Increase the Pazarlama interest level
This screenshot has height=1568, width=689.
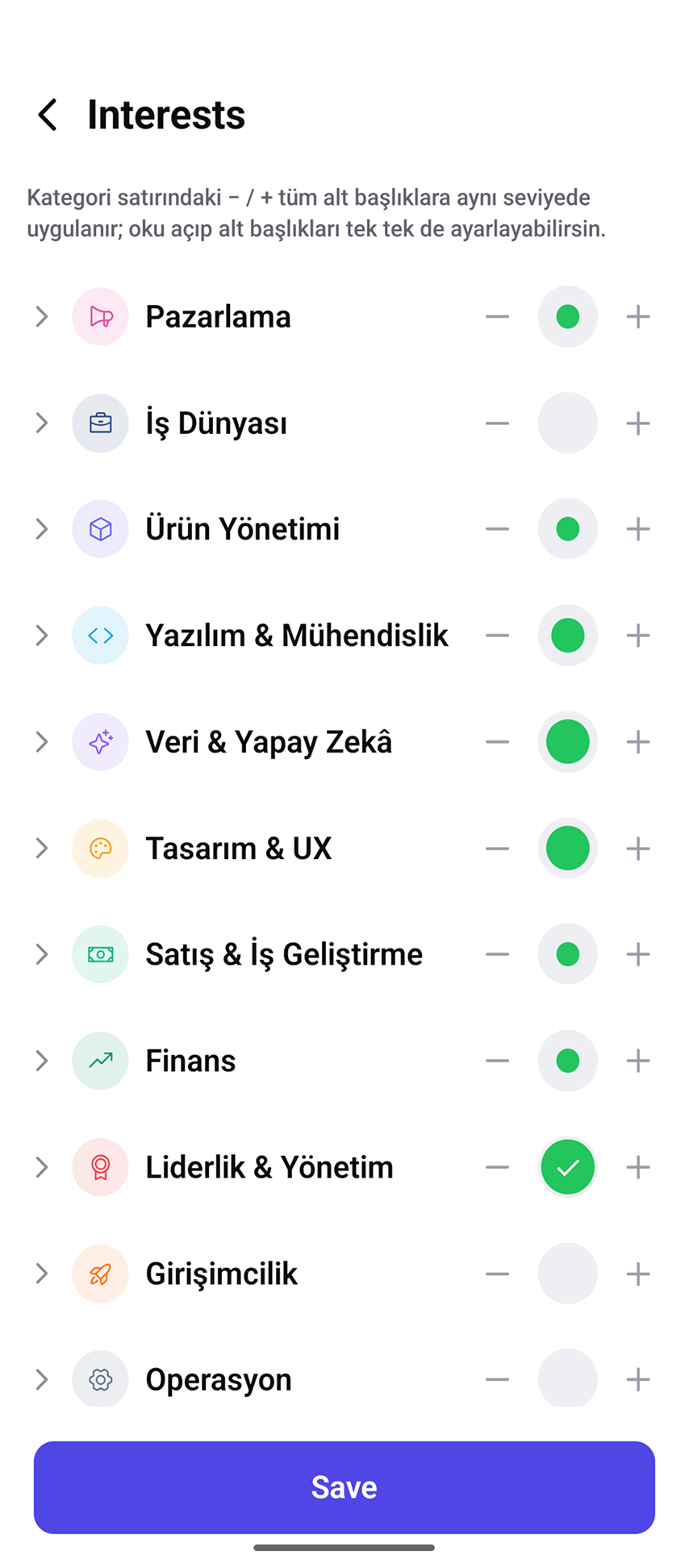click(638, 317)
